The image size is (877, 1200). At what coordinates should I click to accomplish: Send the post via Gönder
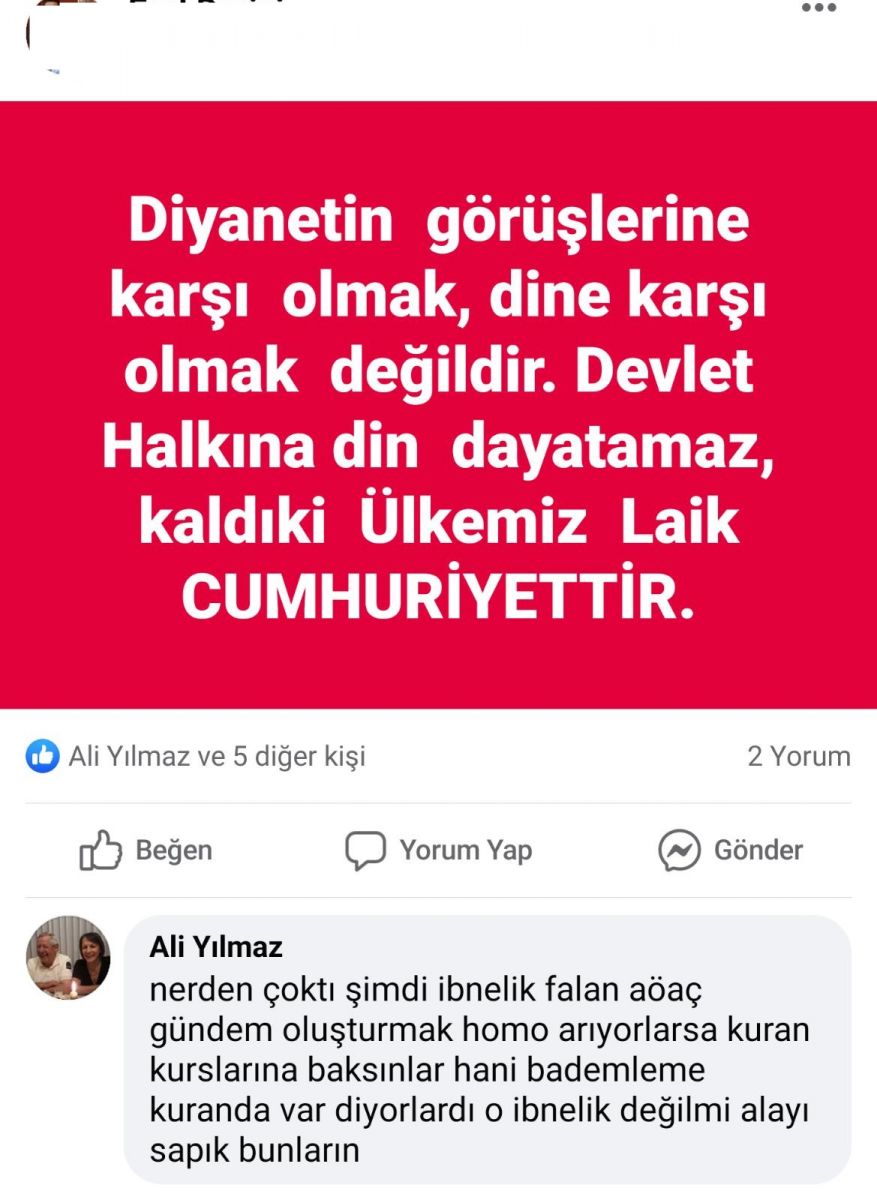pyautogui.click(x=730, y=851)
